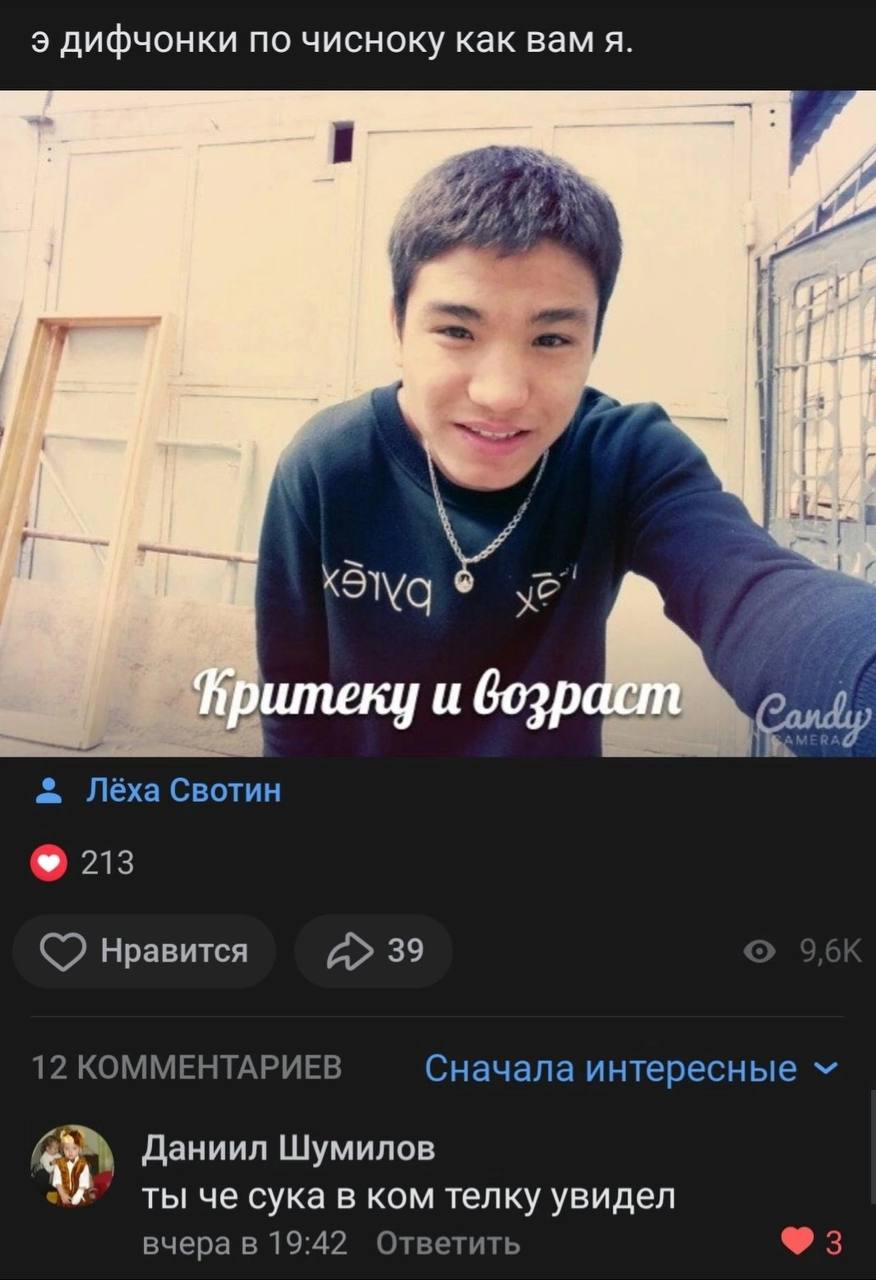The image size is (876, 1280).
Task: View who liked via 213 reactions
Action: (x=84, y=863)
